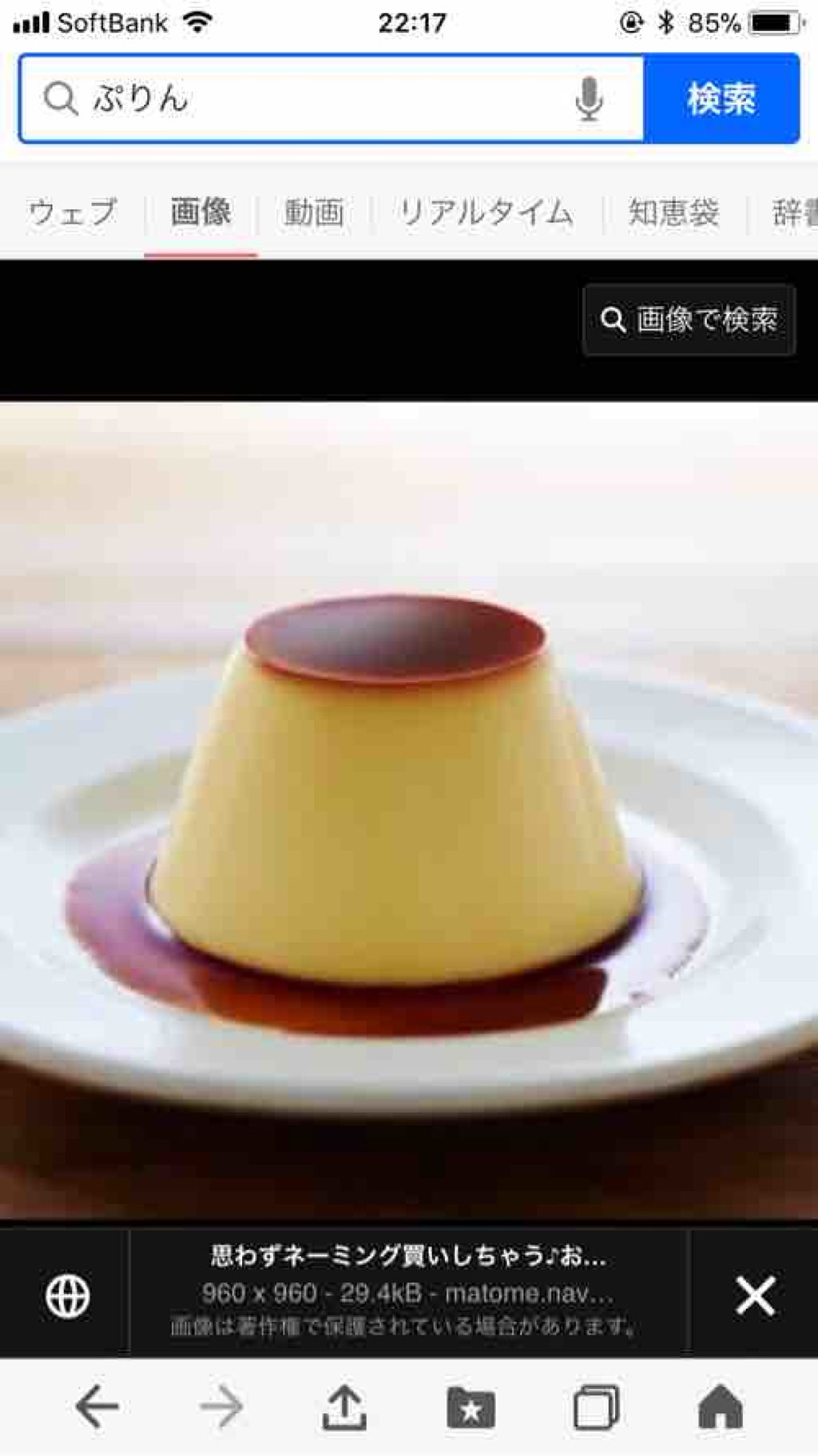This screenshot has width=818, height=1456.
Task: Show open tabs
Action: 596,1406
